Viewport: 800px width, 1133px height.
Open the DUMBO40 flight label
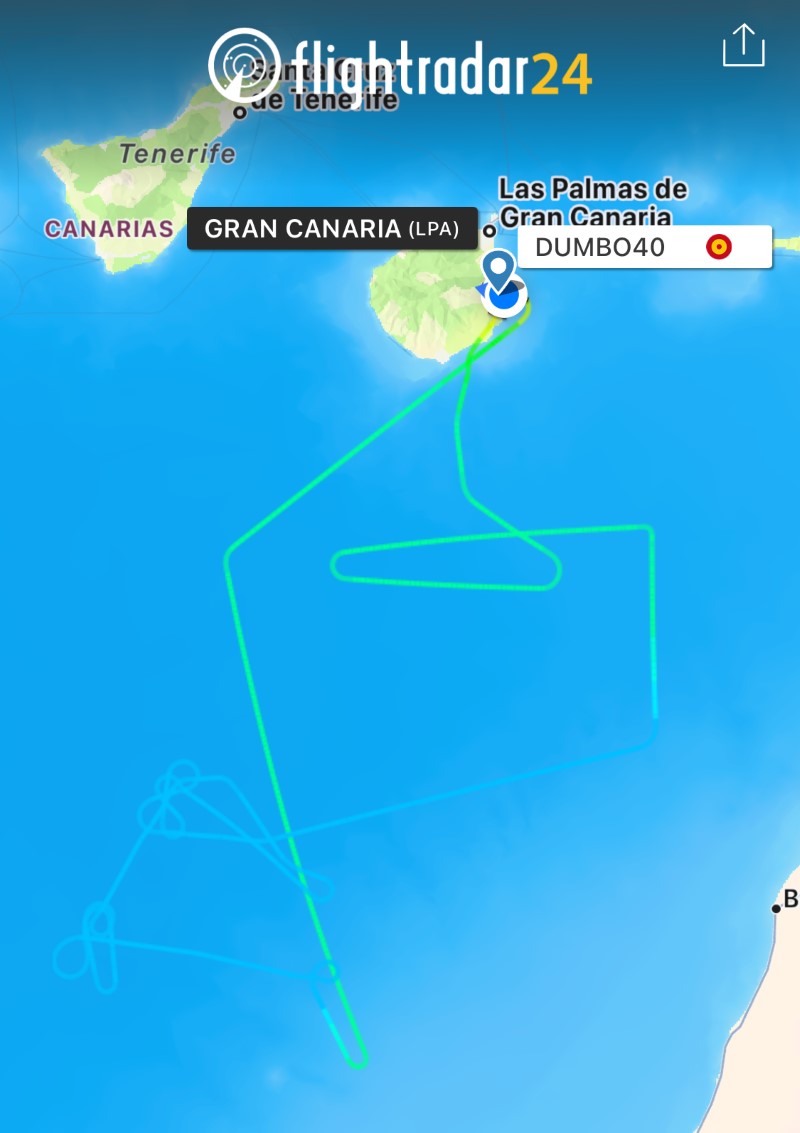point(644,247)
